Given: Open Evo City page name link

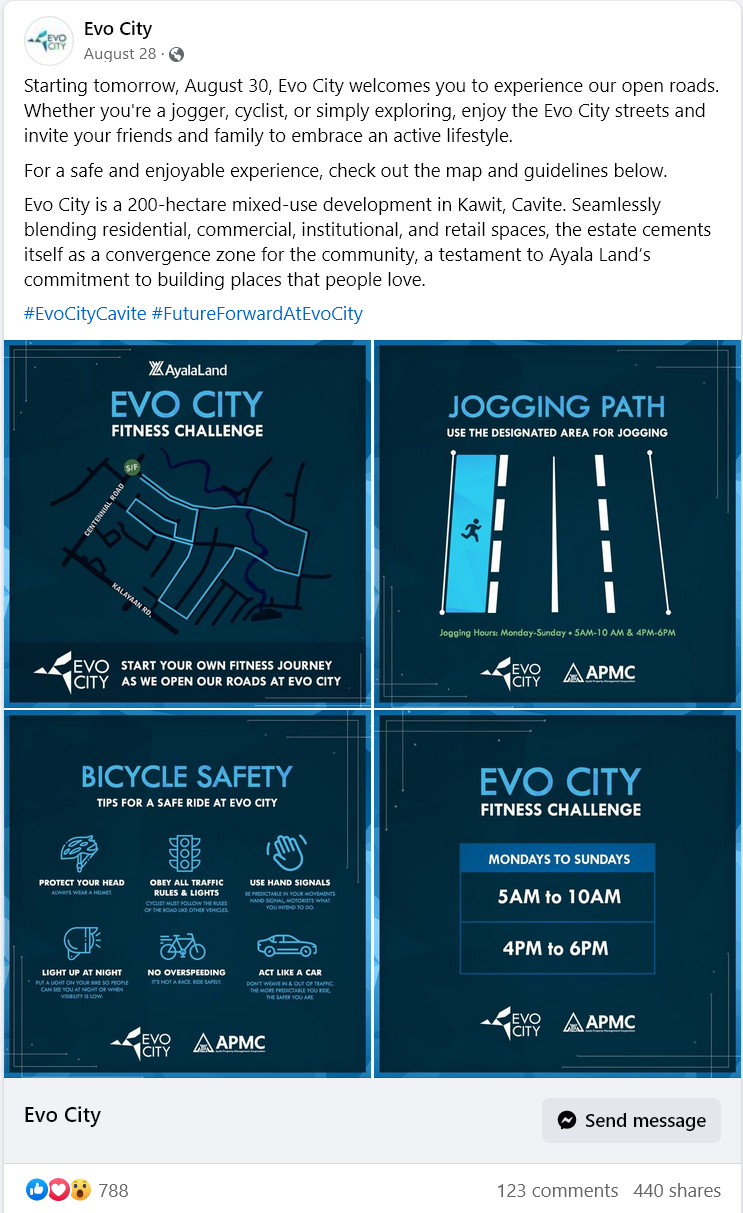Looking at the screenshot, I should coord(118,29).
